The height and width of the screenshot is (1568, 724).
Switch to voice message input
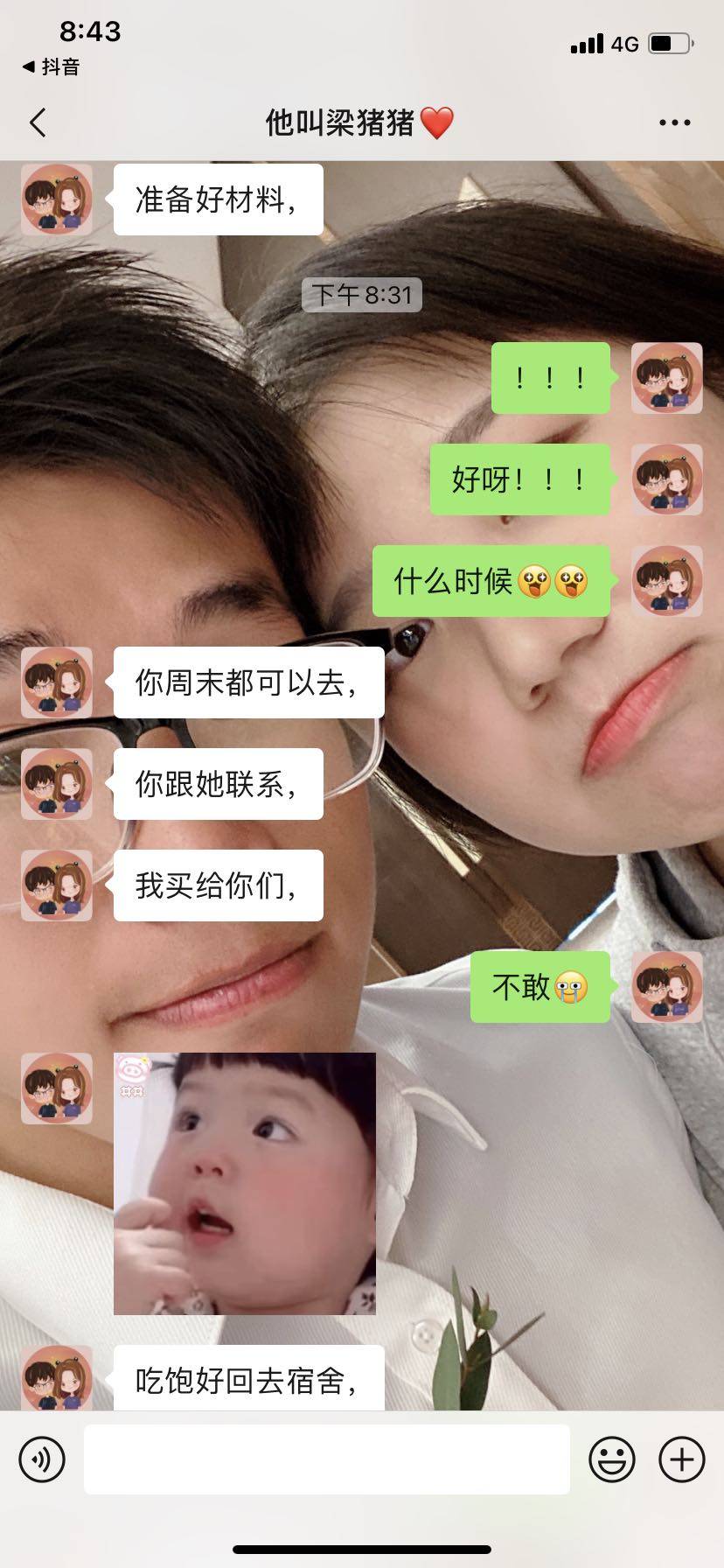[x=42, y=1459]
